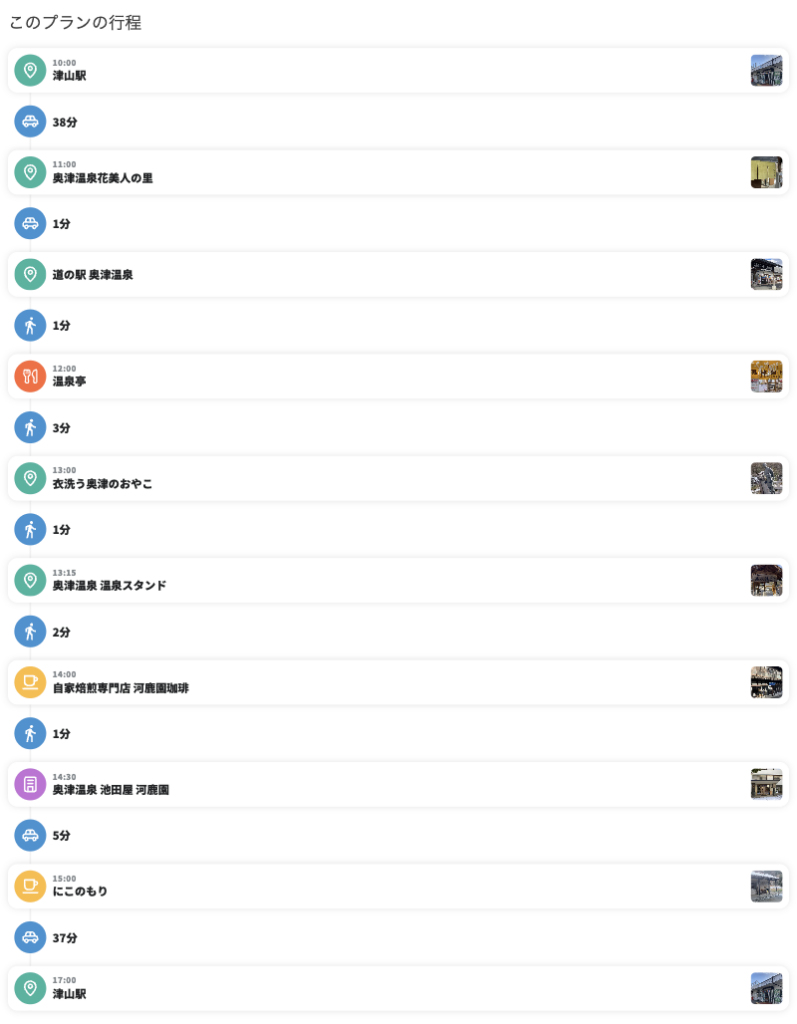The width and height of the screenshot is (797, 1024).
Task: Open 衣洗う奥津のおやこ spot details
Action: tap(398, 478)
